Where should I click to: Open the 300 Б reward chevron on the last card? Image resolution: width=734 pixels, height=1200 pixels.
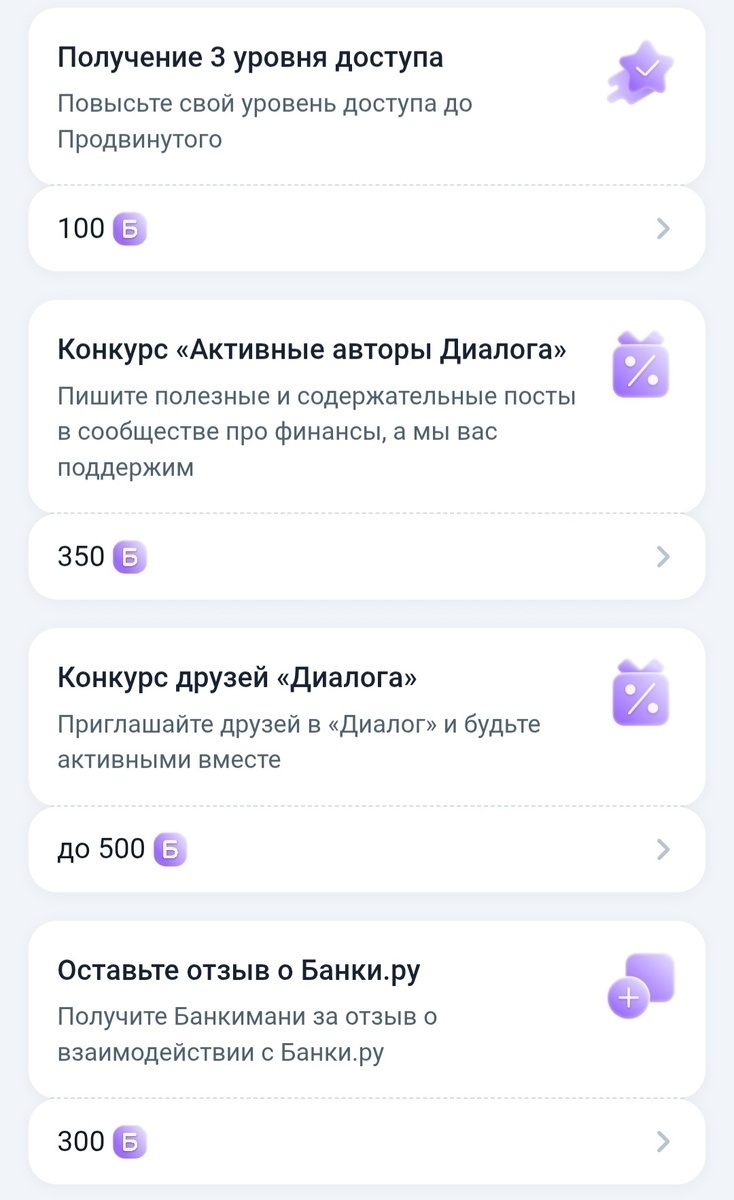click(x=662, y=1142)
